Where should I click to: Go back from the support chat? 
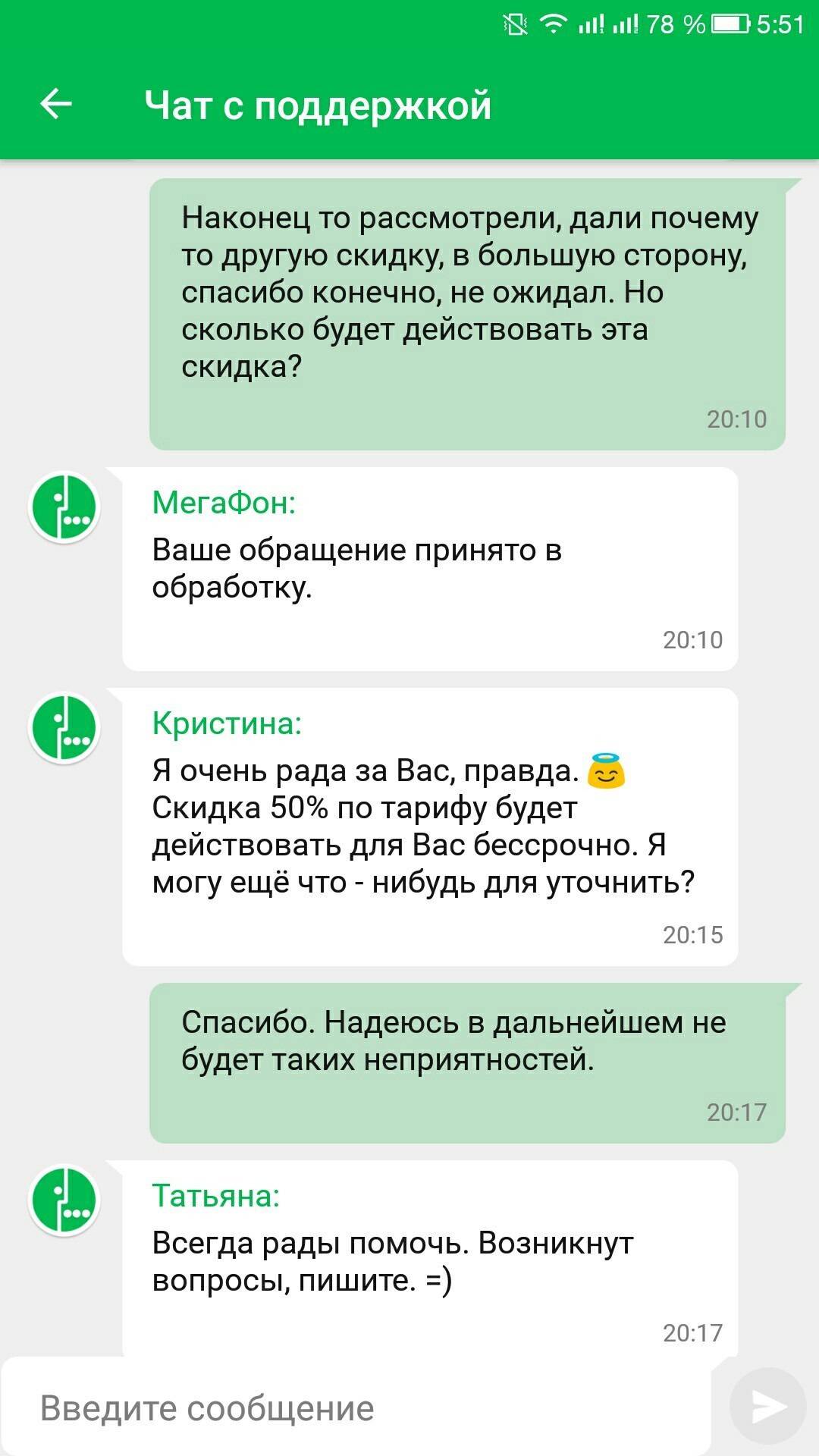coord(56,104)
